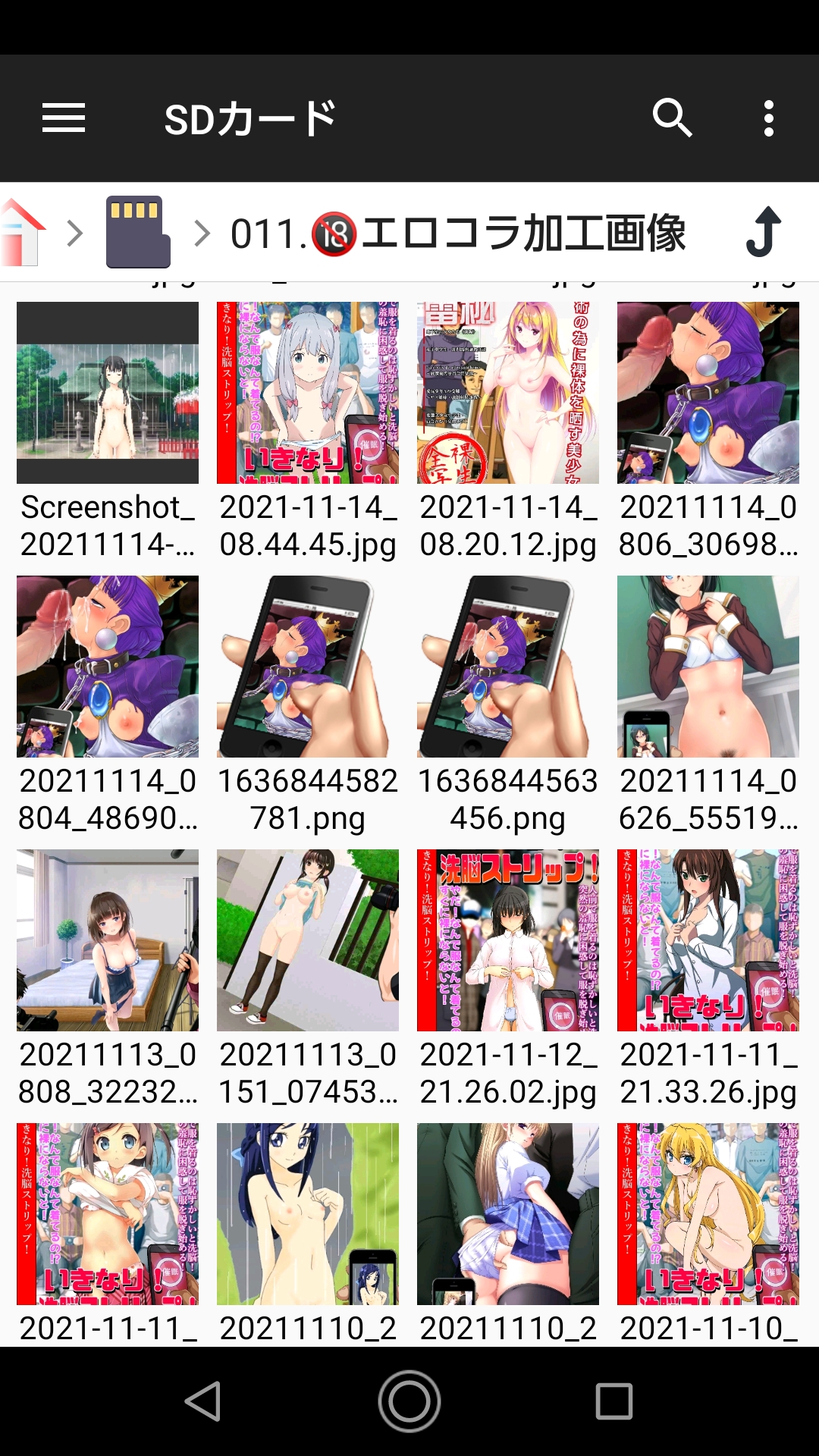Open the file 2021-11-14_08.44.45.jpg
This screenshot has width=819, height=1456.
click(308, 393)
